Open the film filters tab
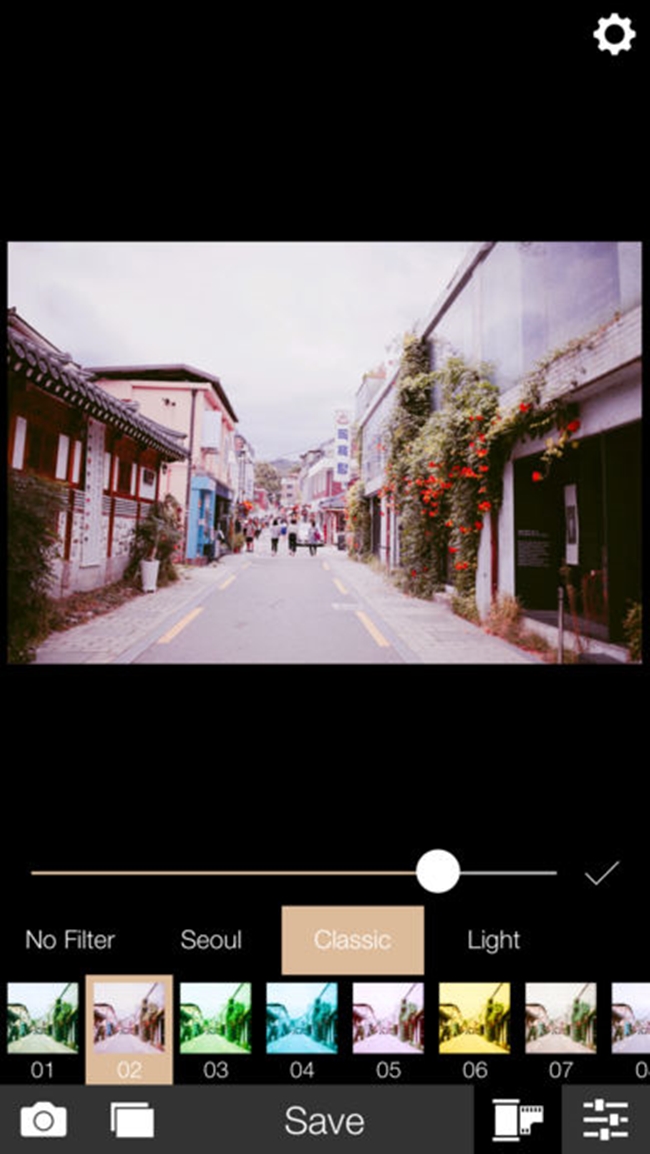 517,1120
